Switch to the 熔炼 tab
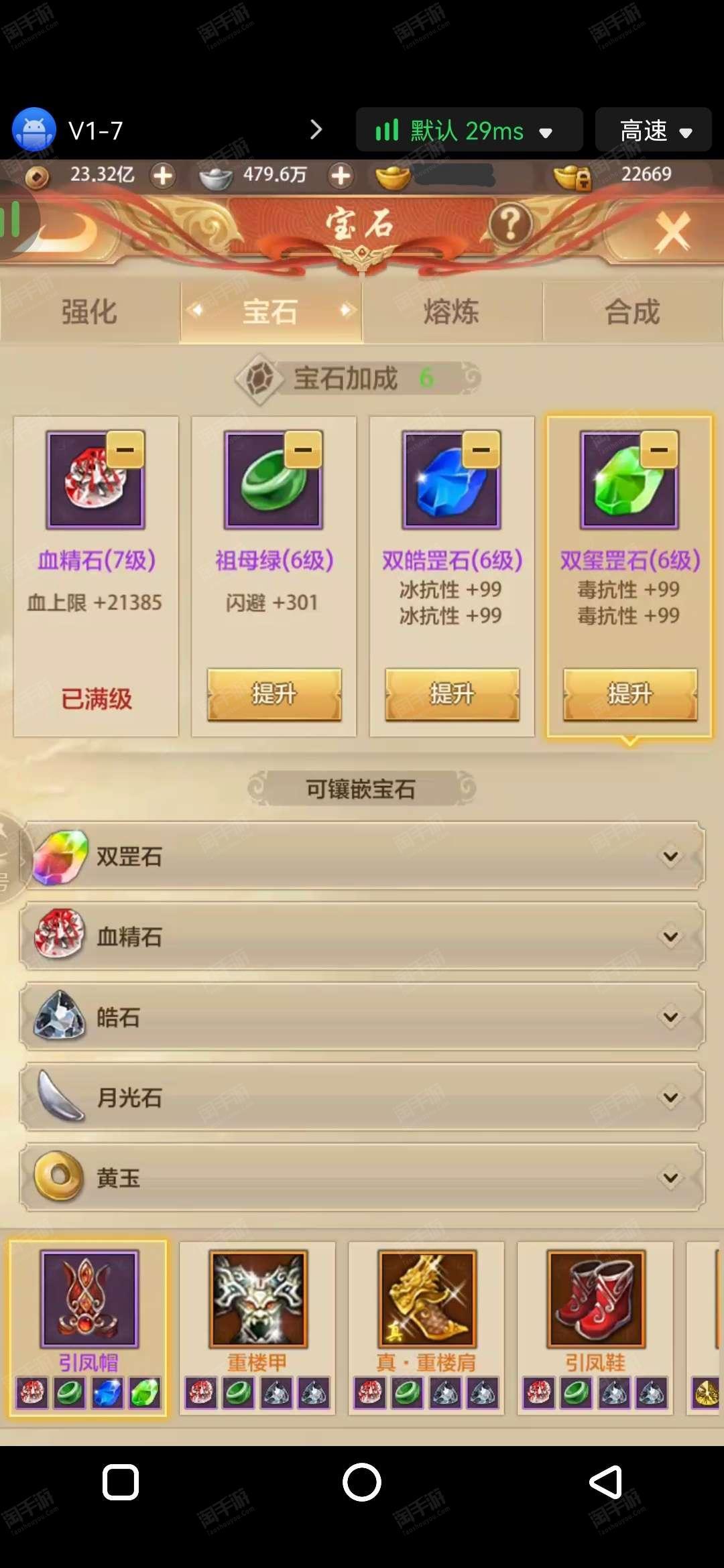 (x=452, y=312)
